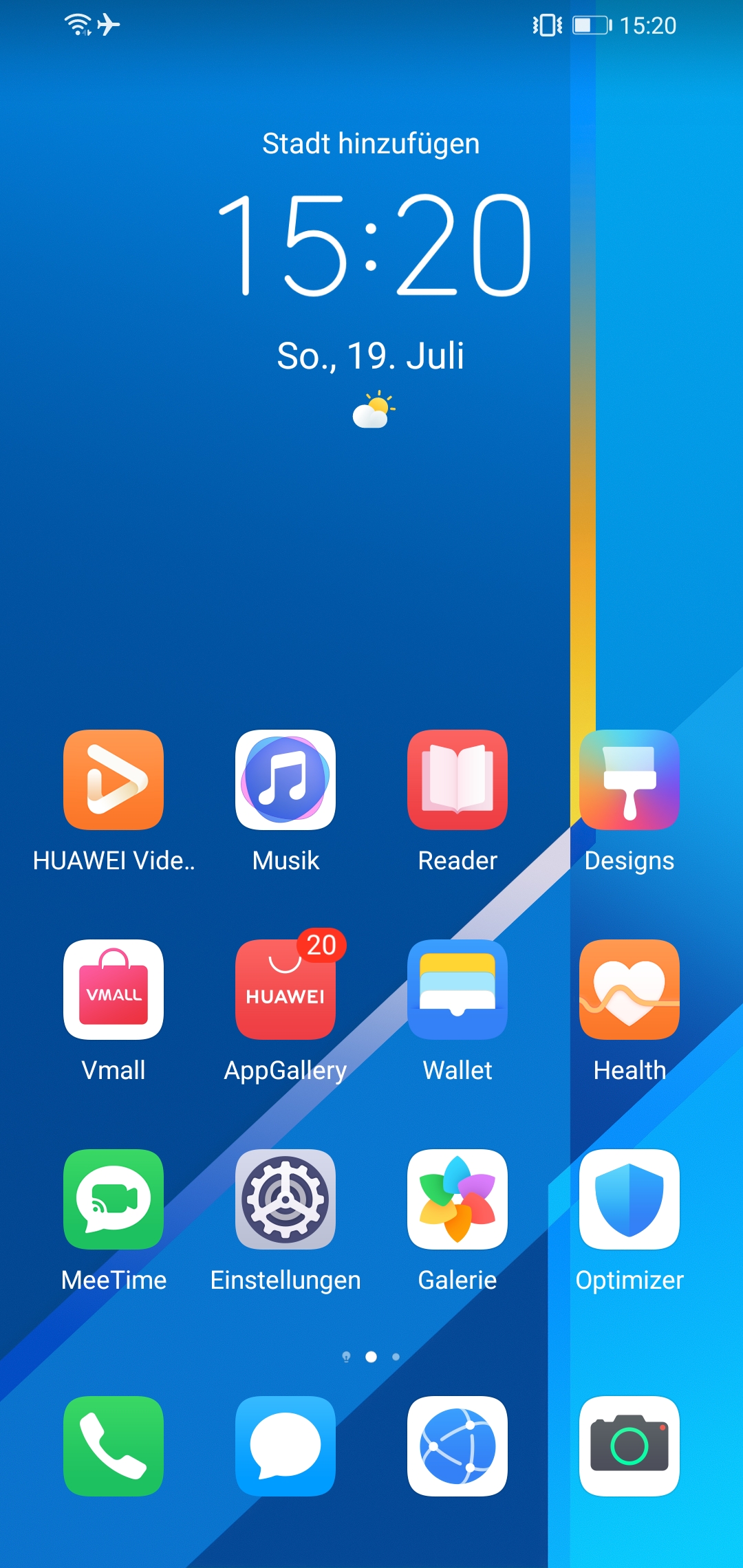Open AppGallery with 20 updates
The height and width of the screenshot is (1568, 743).
click(286, 990)
